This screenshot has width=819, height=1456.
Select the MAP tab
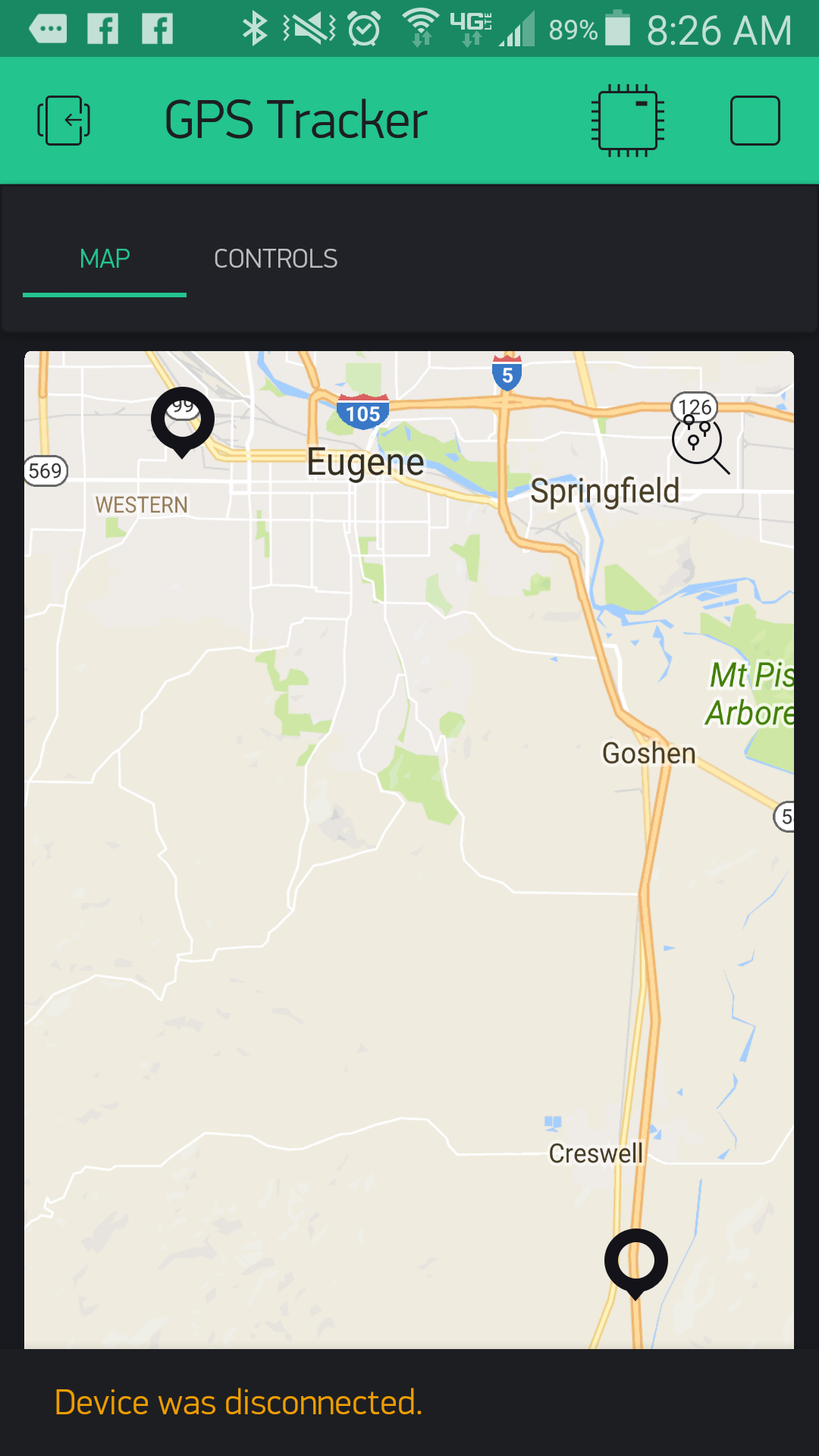coord(104,258)
